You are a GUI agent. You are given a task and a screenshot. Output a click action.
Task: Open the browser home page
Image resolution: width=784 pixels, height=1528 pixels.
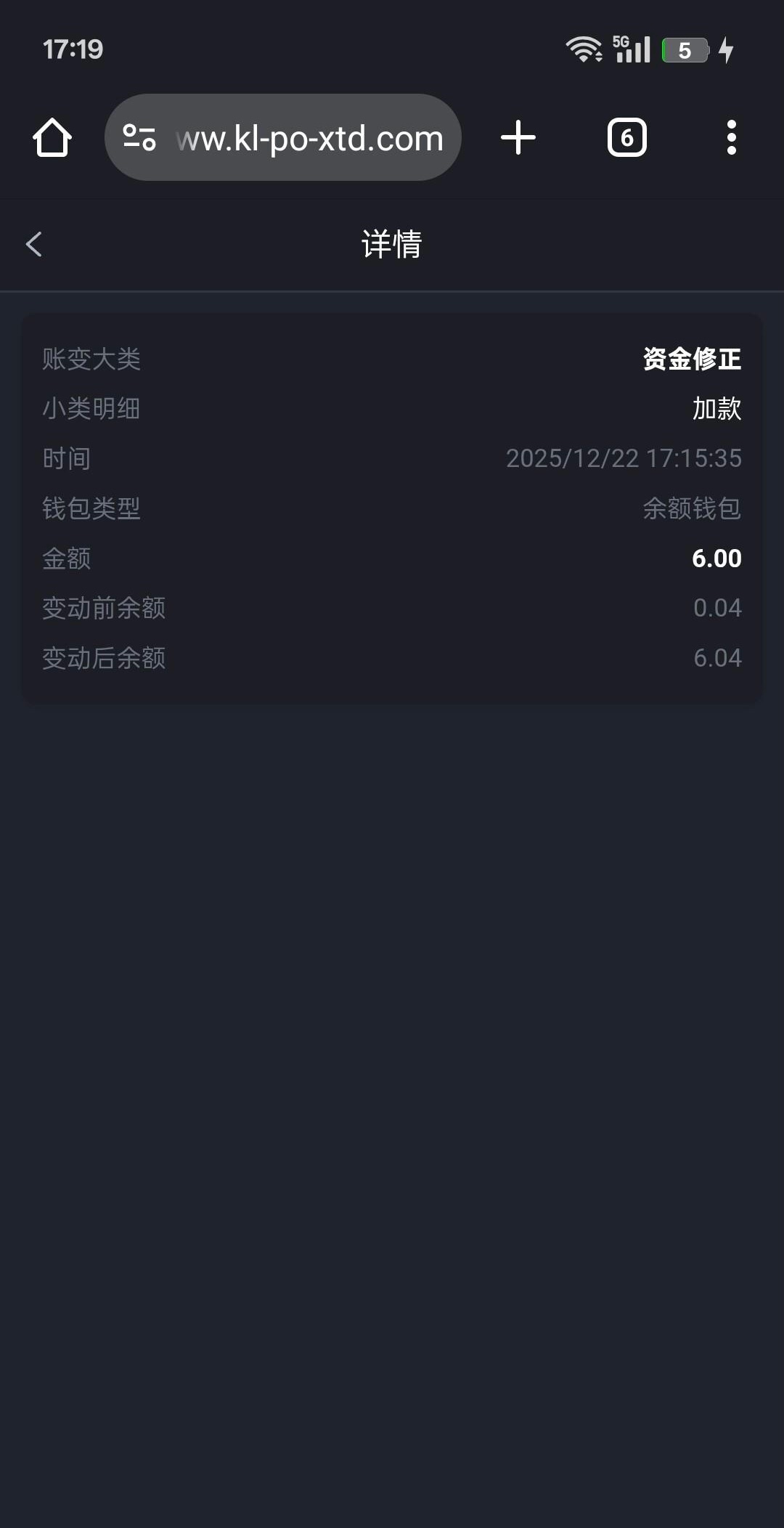click(52, 137)
